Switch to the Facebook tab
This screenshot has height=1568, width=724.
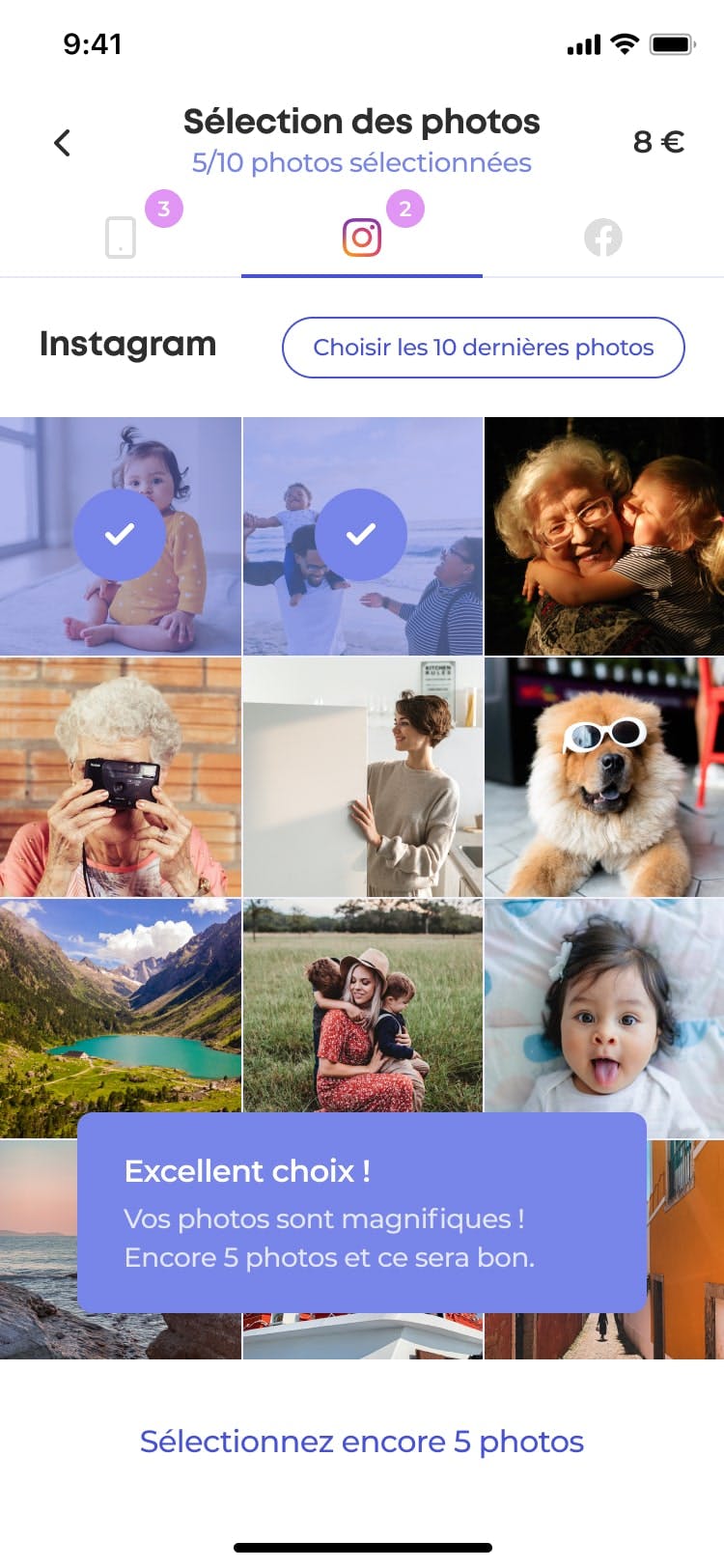pos(603,238)
